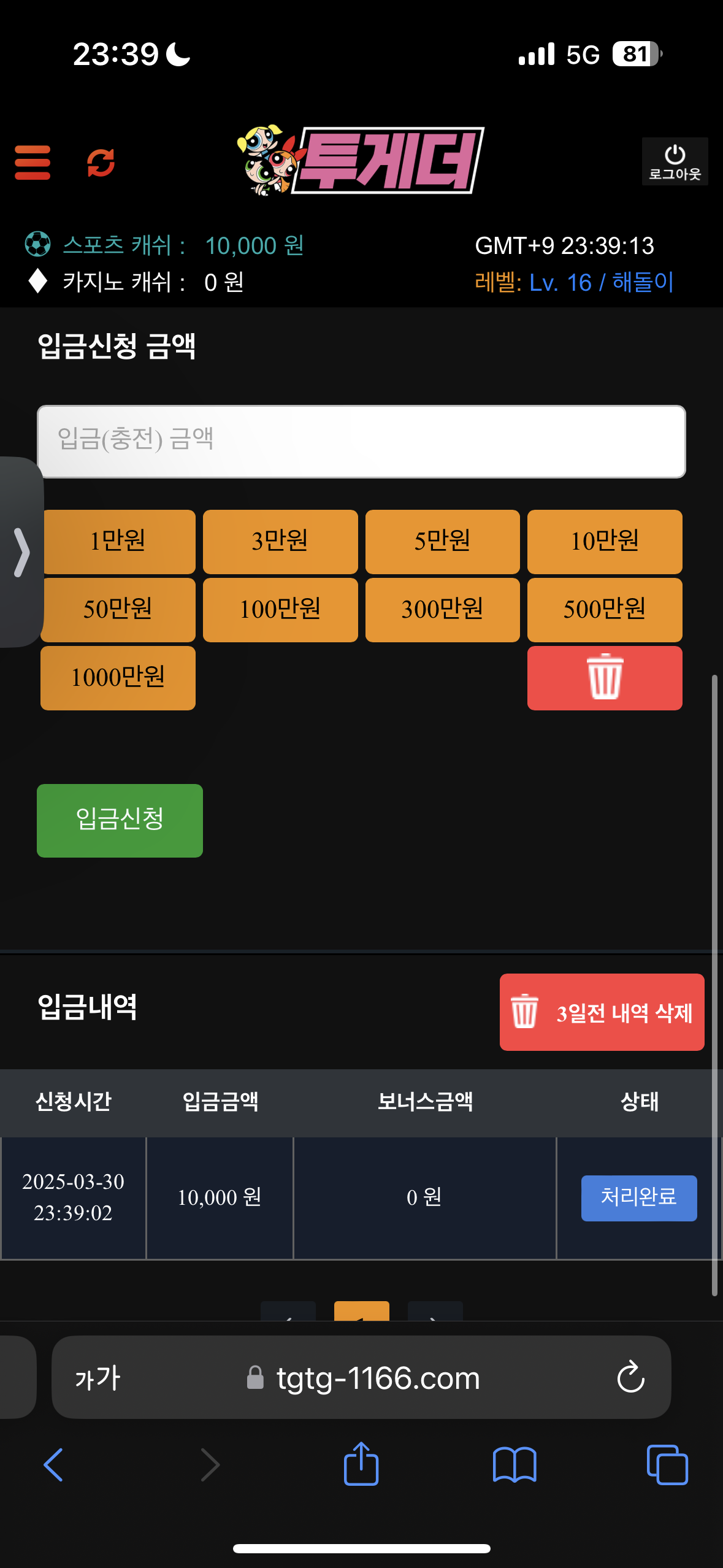
Task: Tap 3일전 내역 삭제 button
Action: coord(602,1012)
